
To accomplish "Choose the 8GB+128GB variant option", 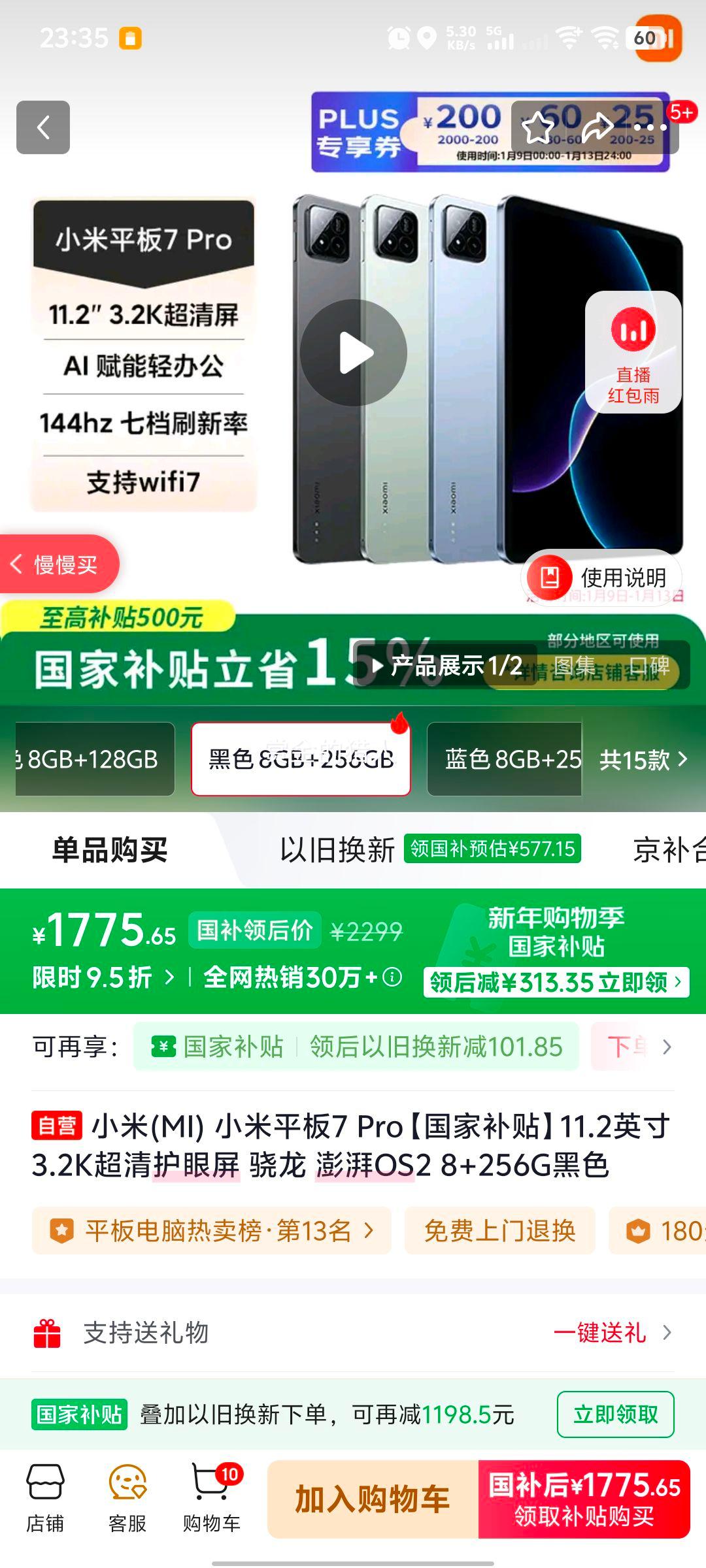I will 92,759.
